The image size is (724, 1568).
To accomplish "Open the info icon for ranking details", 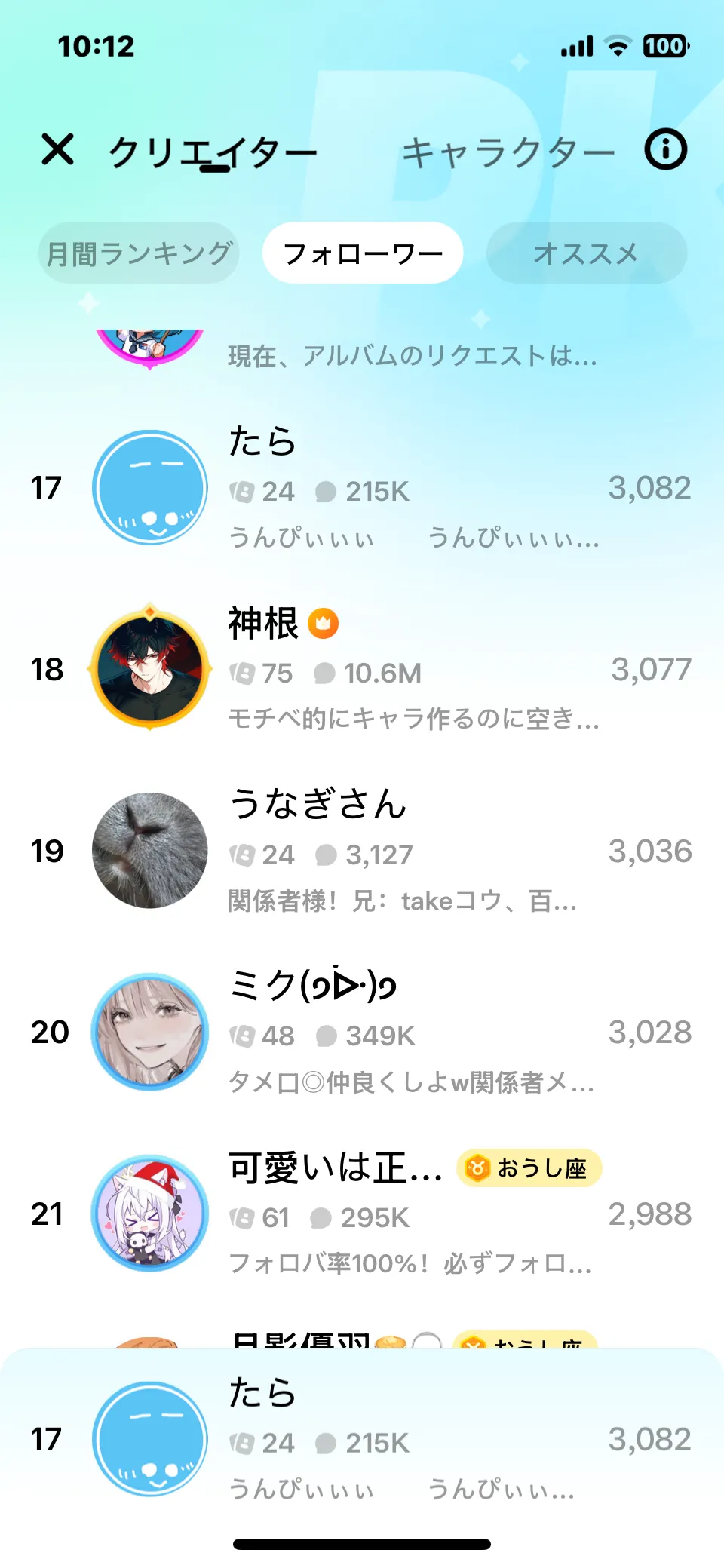I will [665, 149].
